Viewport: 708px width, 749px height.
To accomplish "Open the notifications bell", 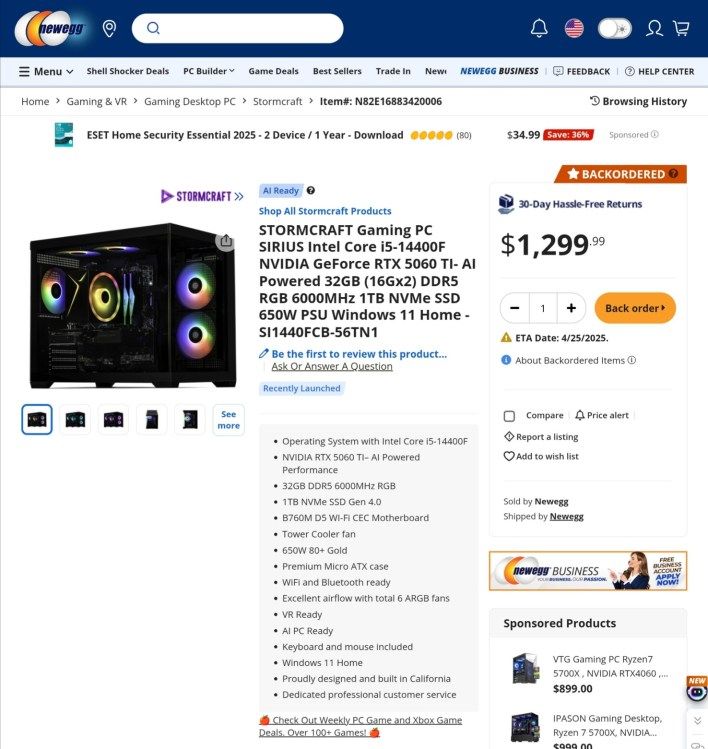I will click(539, 28).
